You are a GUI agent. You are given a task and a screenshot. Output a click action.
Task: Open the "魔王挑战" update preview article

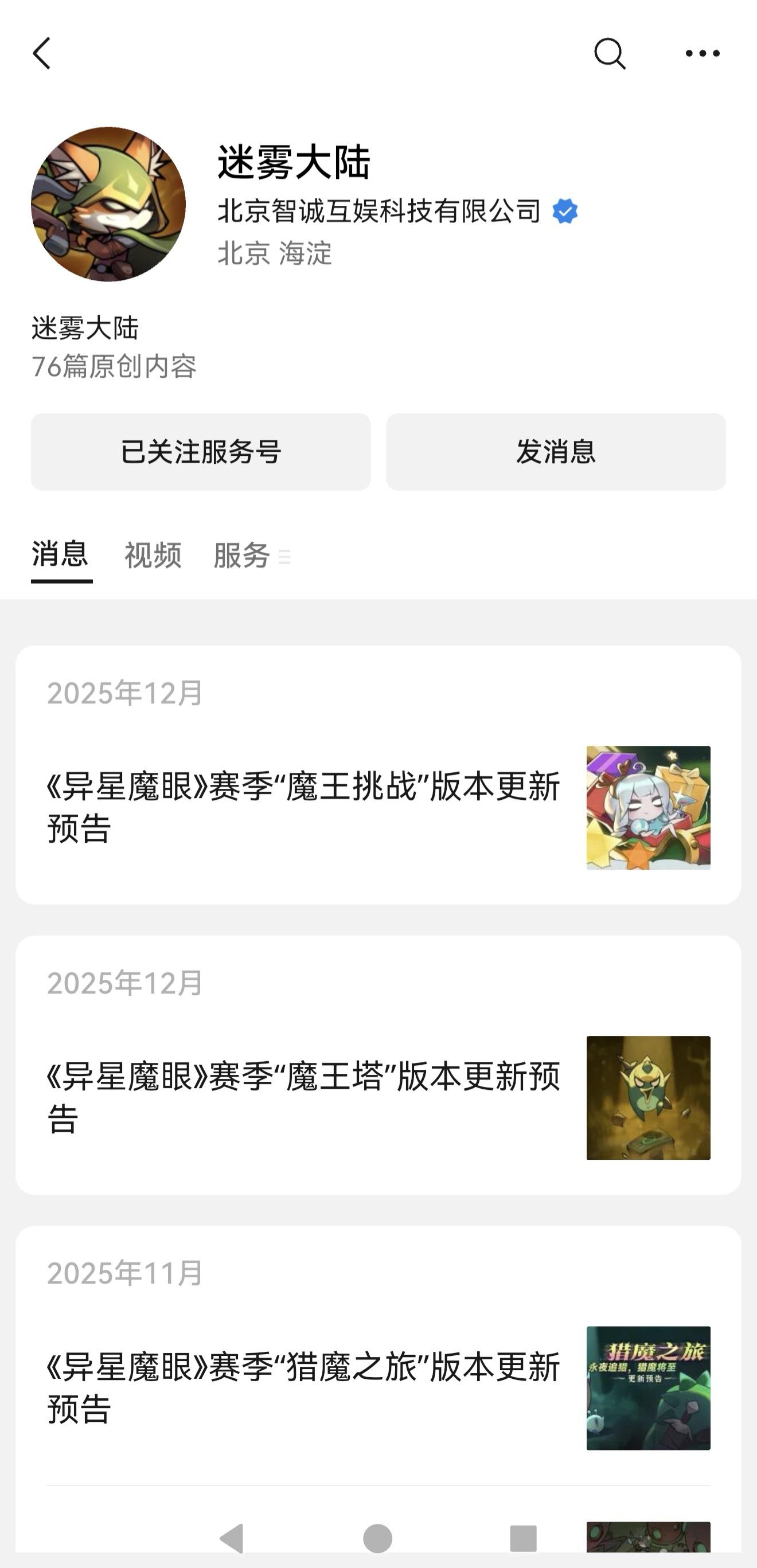click(303, 807)
